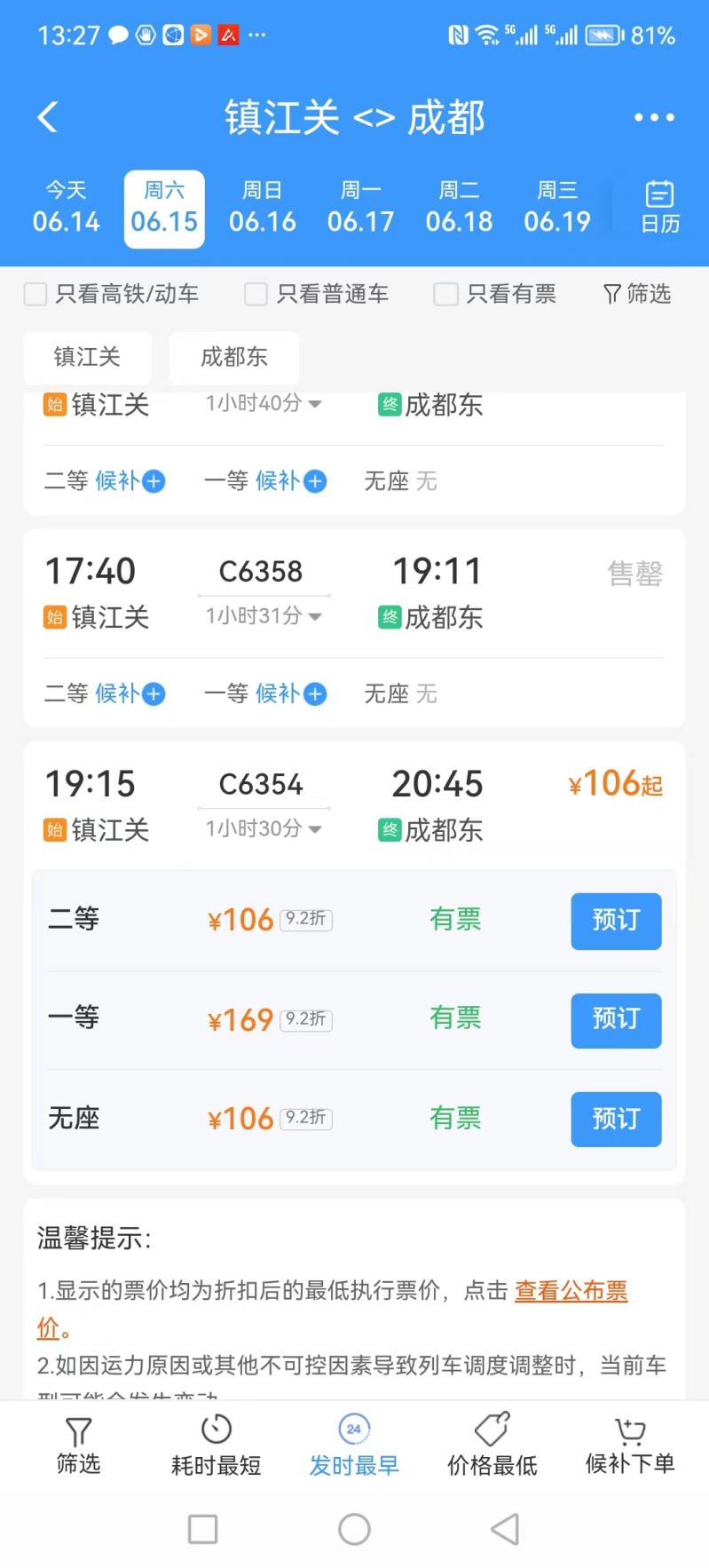This screenshot has width=709, height=1568.
Task: Book 二等 seat on C6354
Action: (x=616, y=921)
